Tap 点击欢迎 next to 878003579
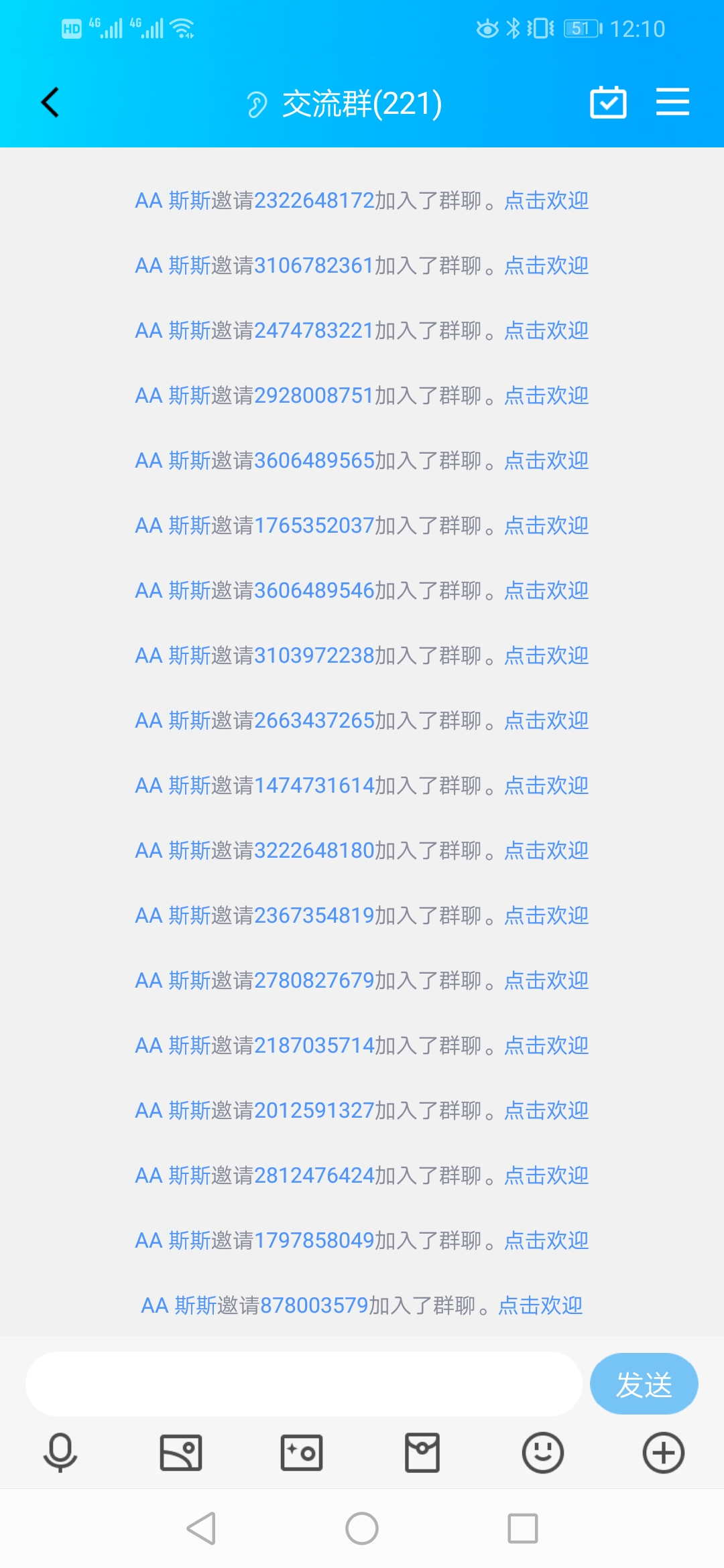This screenshot has width=724, height=1568. pyautogui.click(x=540, y=1305)
